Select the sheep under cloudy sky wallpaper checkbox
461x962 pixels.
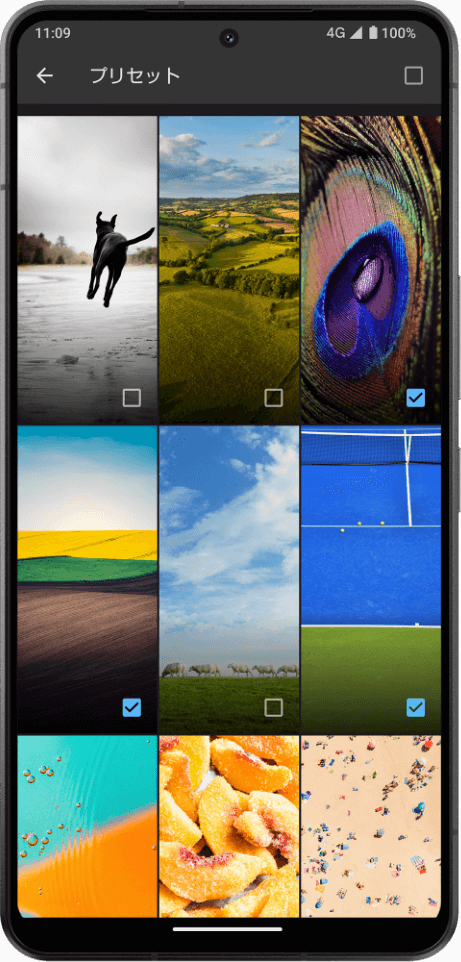[274, 707]
